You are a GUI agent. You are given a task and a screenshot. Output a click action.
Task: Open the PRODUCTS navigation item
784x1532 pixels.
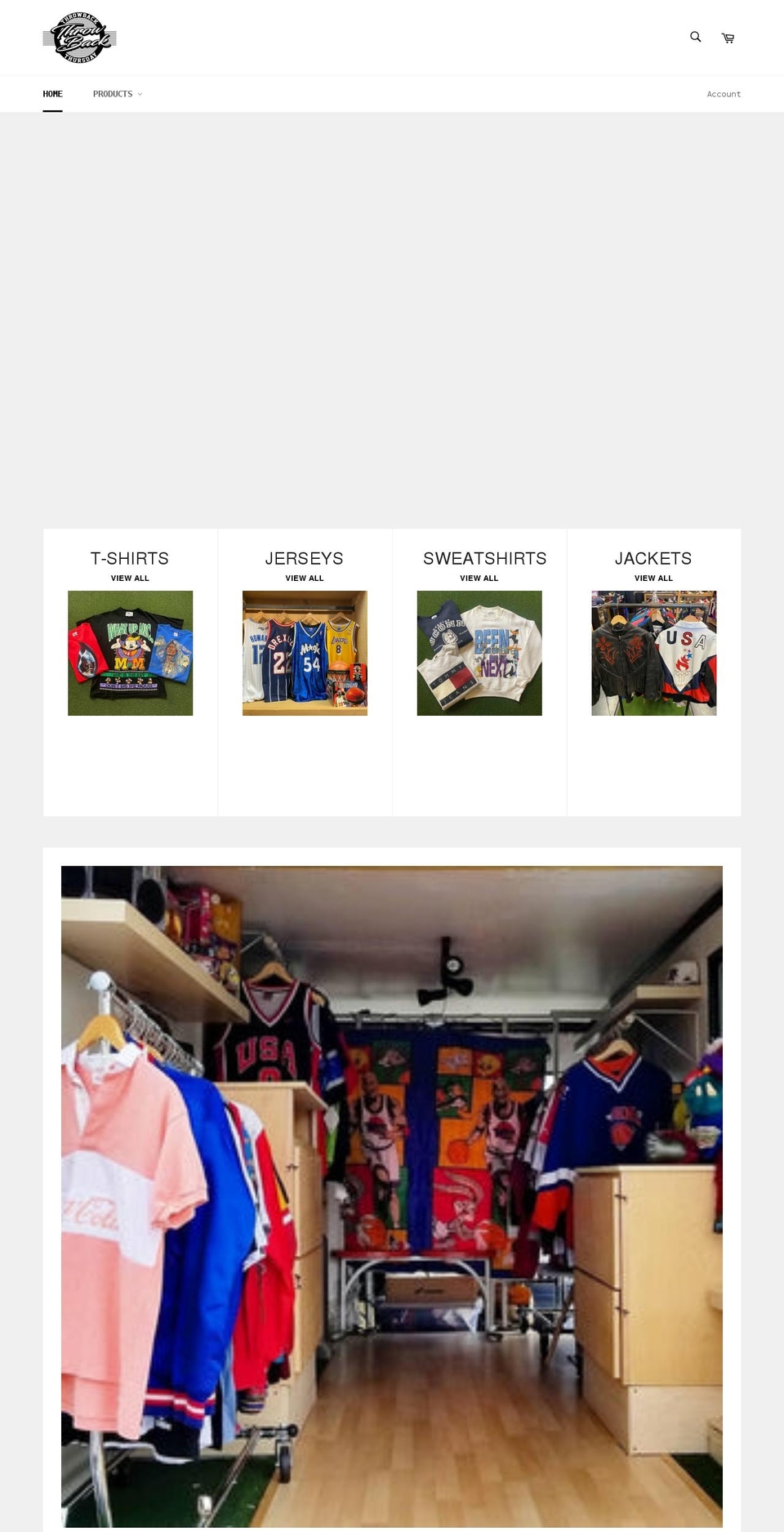(112, 94)
